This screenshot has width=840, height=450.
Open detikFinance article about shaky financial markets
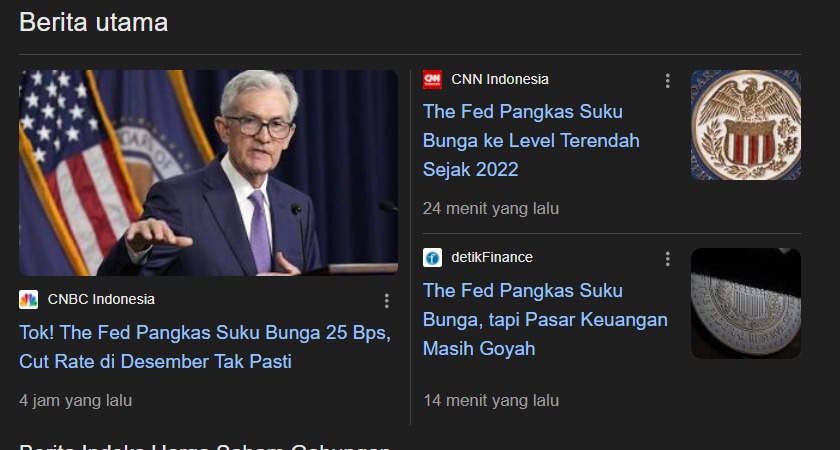[544, 319]
